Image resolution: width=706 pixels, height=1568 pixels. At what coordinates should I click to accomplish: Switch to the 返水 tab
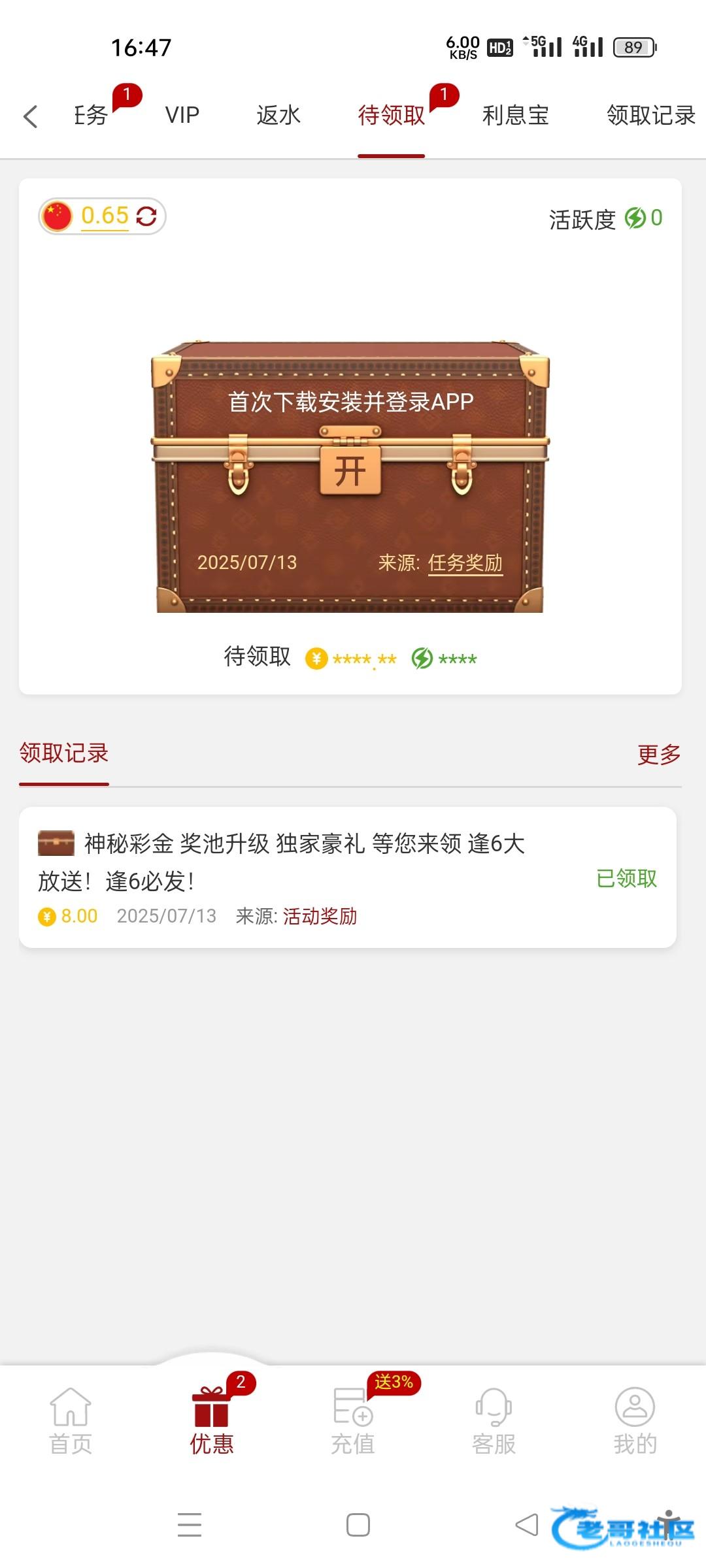(278, 116)
